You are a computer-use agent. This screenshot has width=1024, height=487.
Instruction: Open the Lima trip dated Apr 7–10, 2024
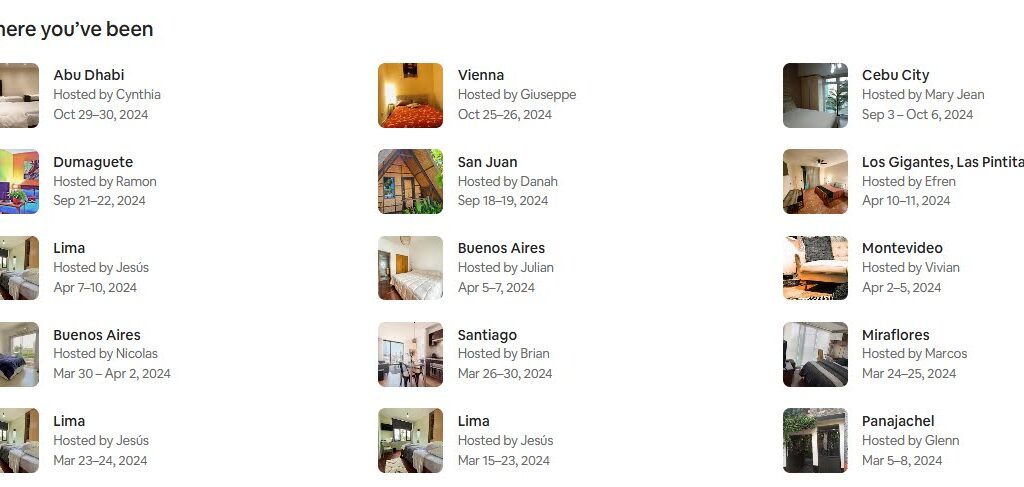tap(69, 248)
